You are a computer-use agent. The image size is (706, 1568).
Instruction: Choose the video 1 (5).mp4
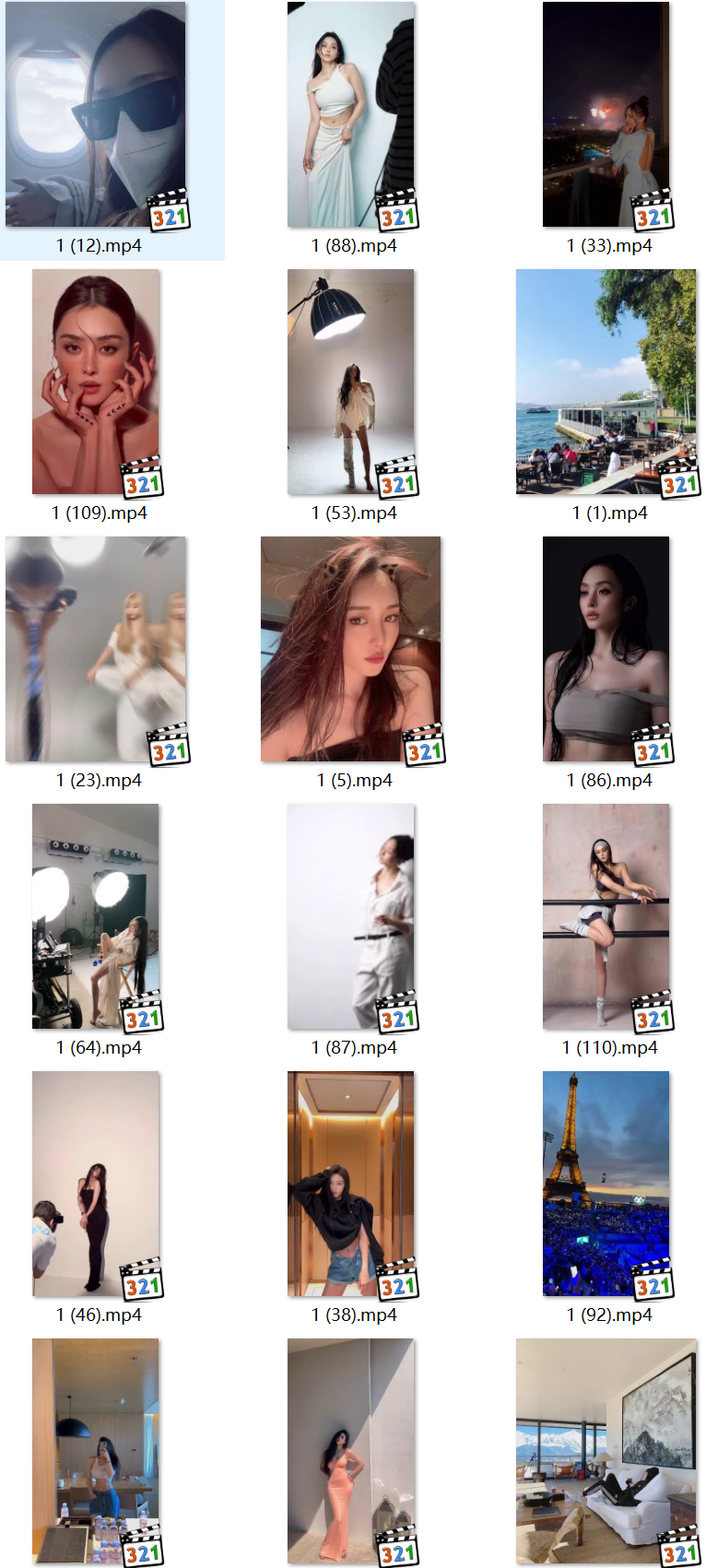pyautogui.click(x=351, y=650)
